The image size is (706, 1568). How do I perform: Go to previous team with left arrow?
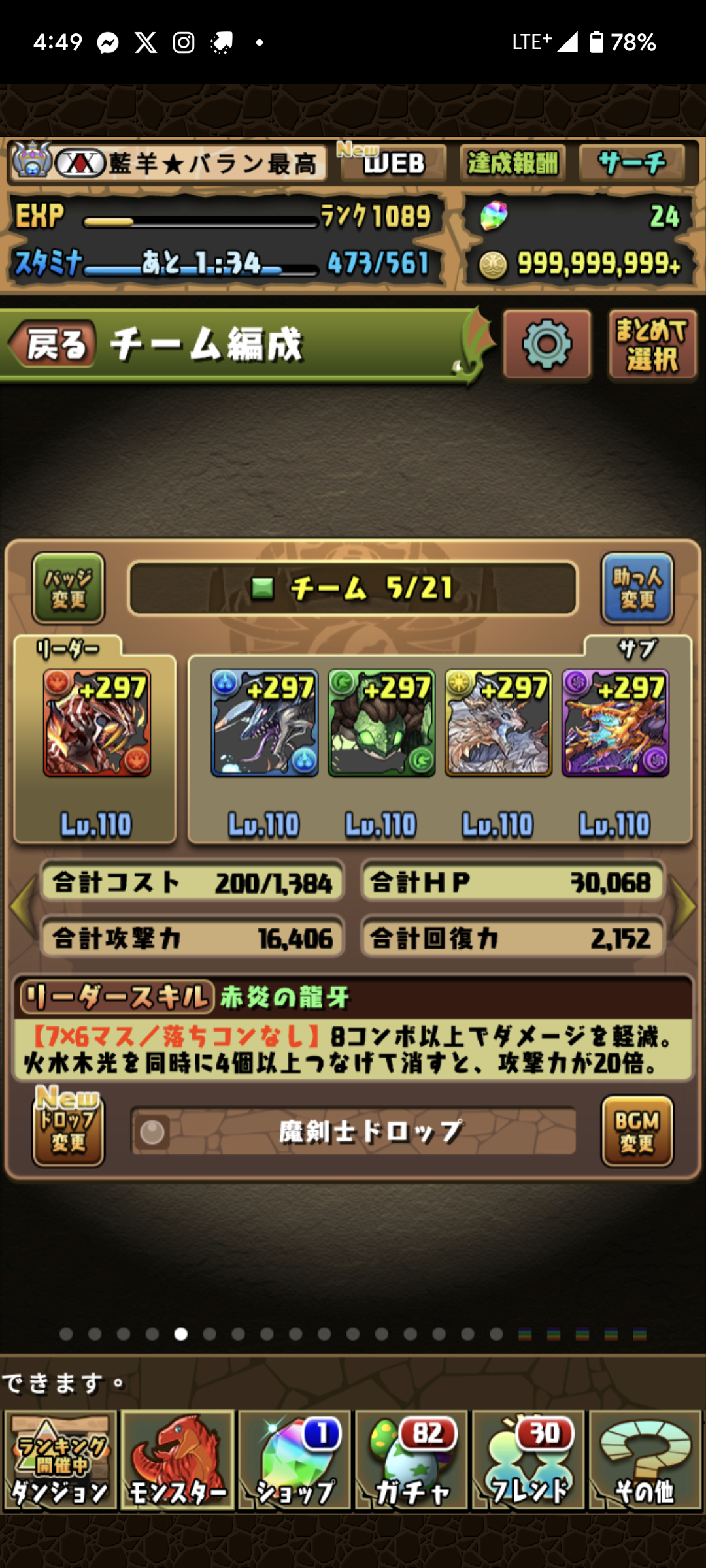22,907
